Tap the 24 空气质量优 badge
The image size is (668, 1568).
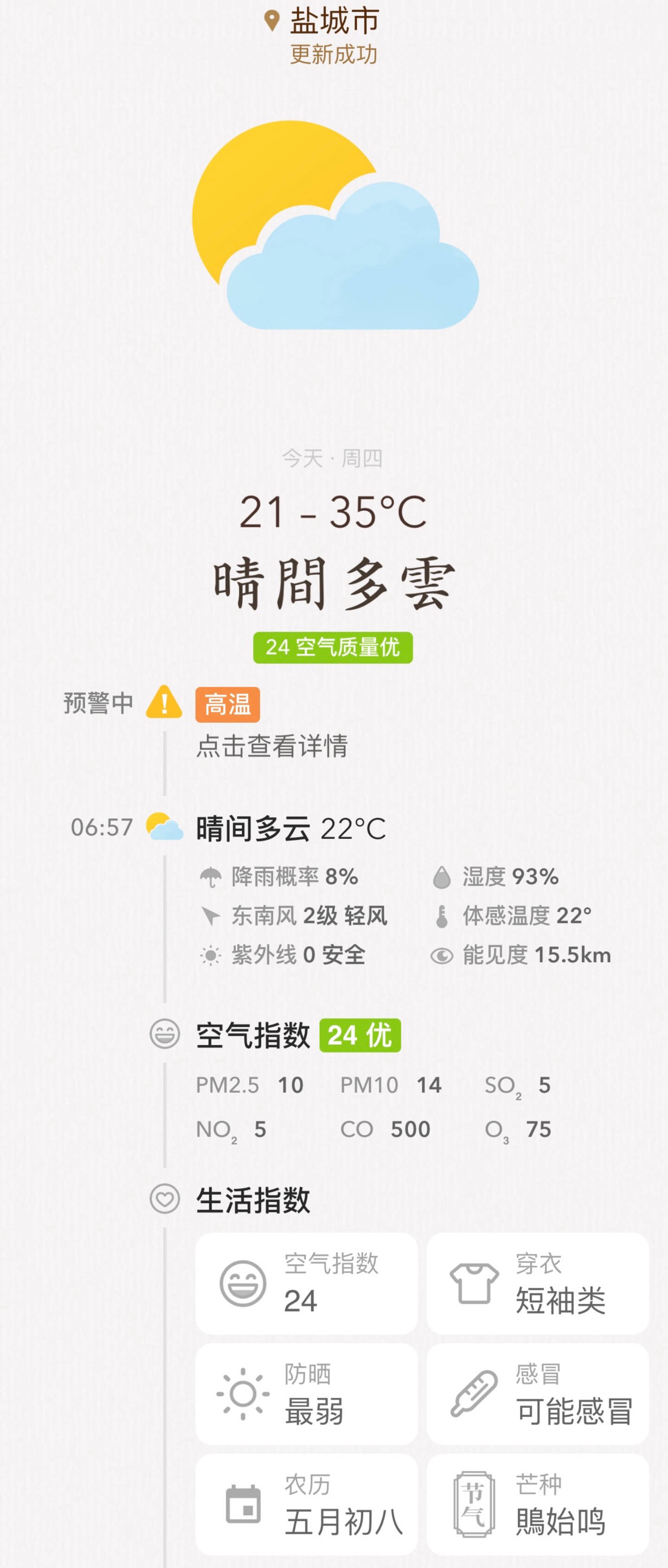tap(333, 647)
